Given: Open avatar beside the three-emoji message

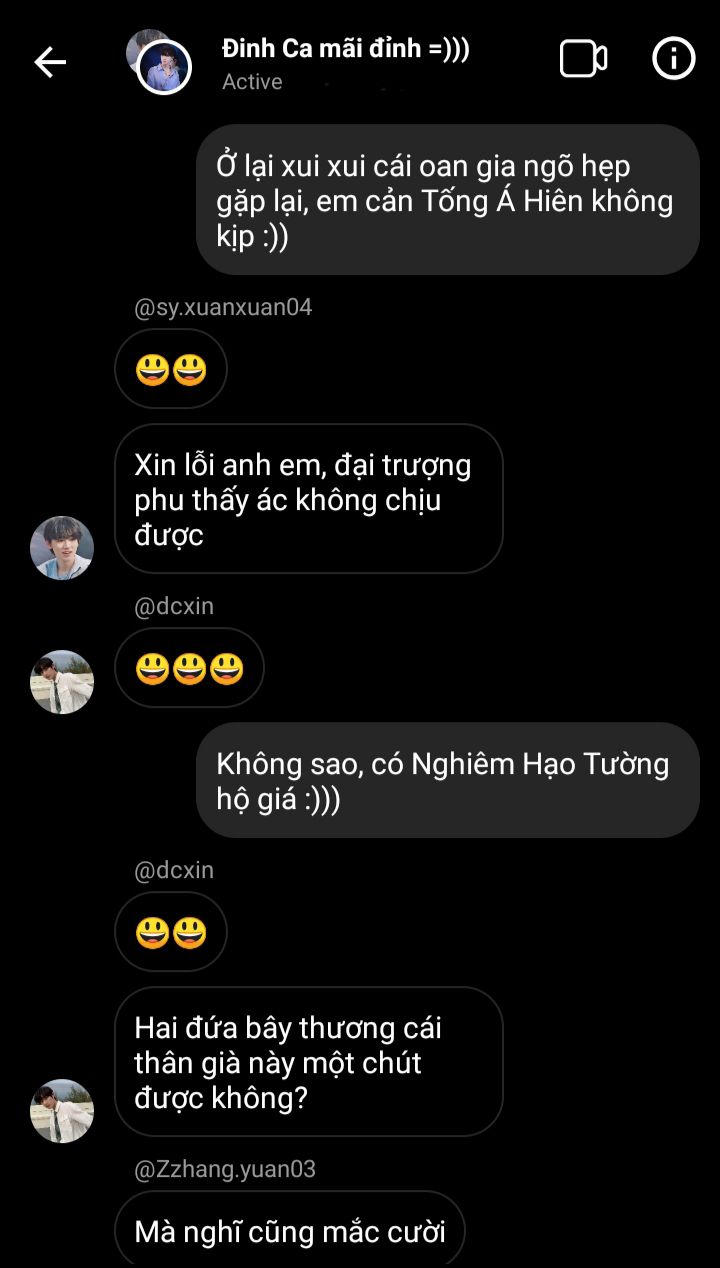Looking at the screenshot, I should pyautogui.click(x=62, y=682).
